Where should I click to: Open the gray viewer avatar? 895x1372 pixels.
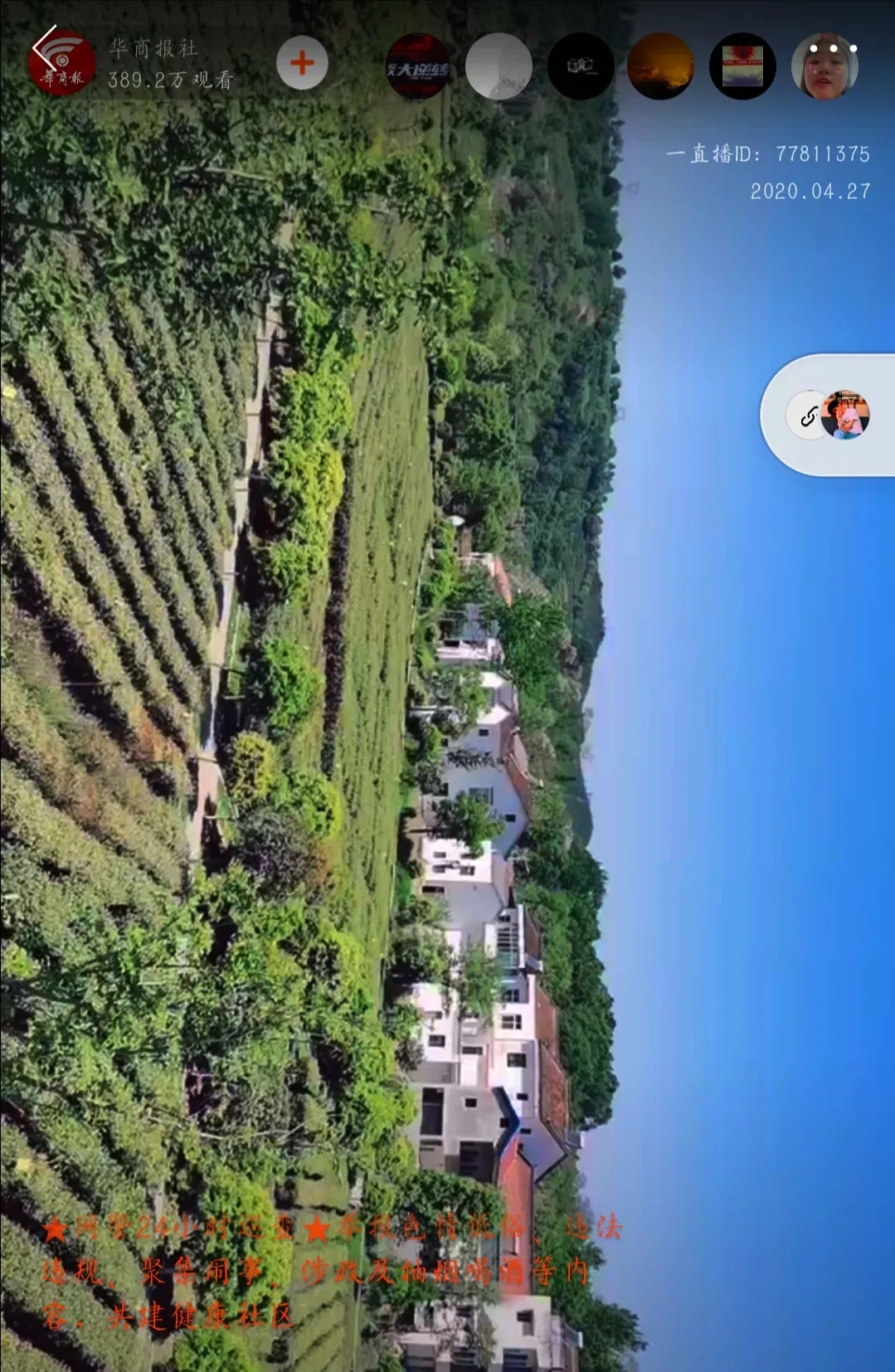click(499, 66)
